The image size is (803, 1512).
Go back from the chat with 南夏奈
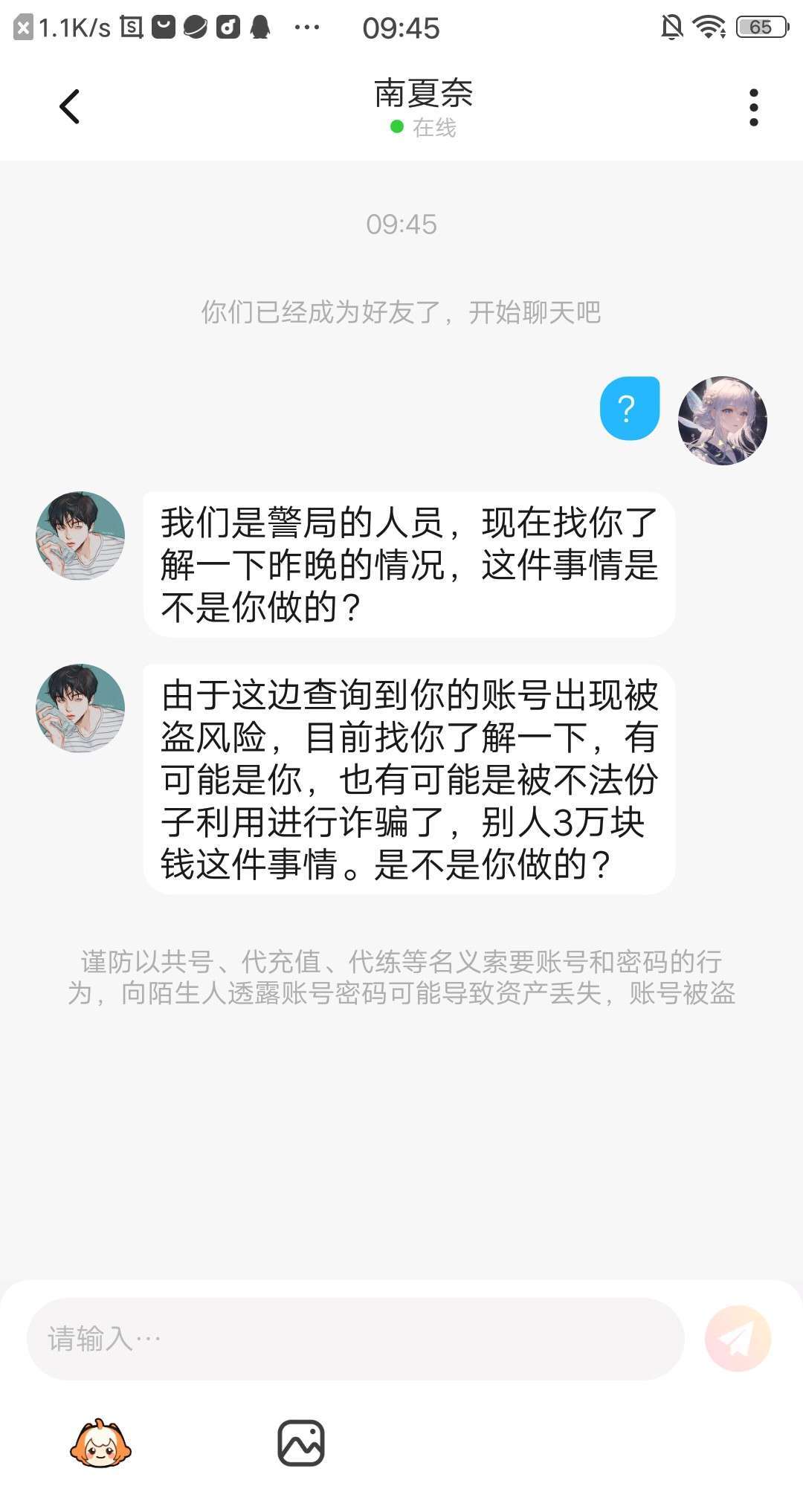(70, 106)
